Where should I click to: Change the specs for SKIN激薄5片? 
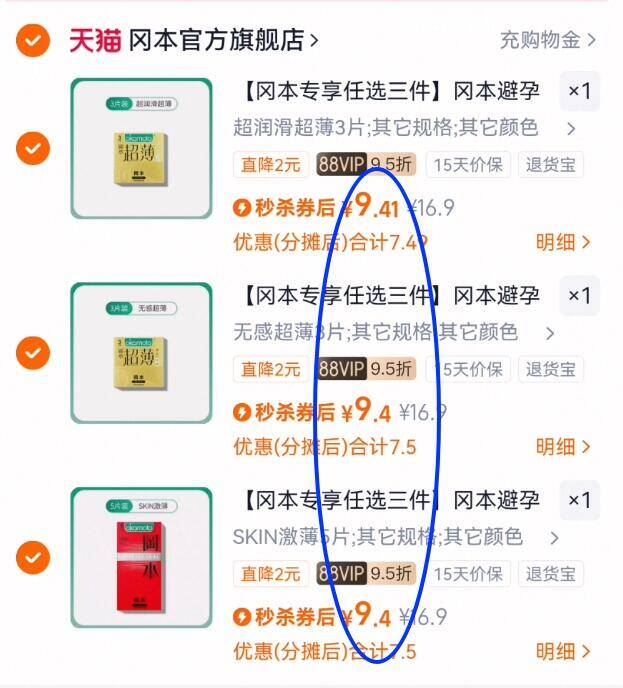397,537
